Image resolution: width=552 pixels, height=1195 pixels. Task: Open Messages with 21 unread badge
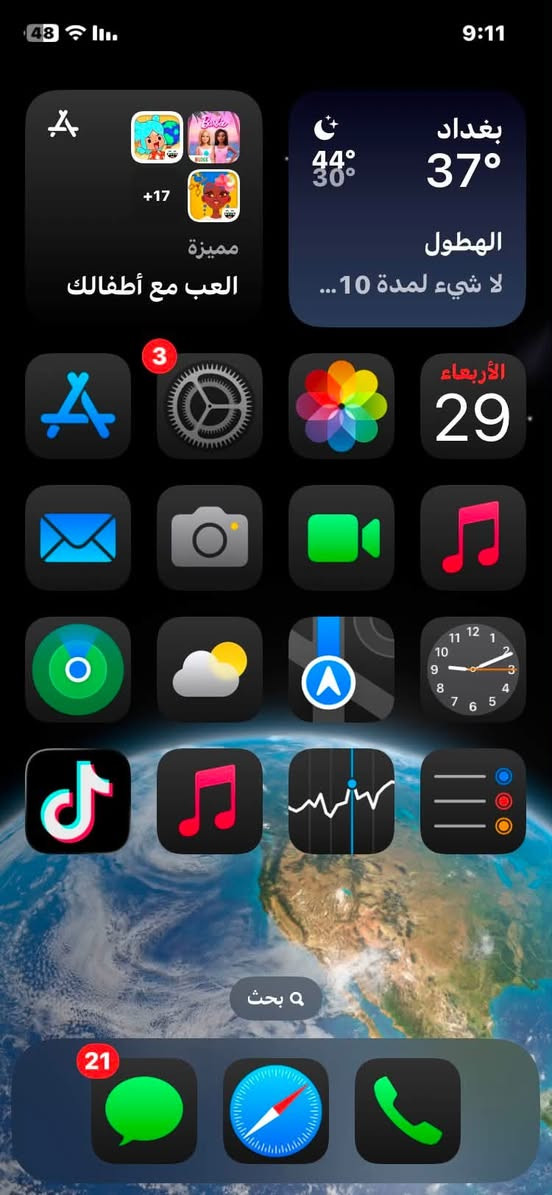click(144, 1110)
